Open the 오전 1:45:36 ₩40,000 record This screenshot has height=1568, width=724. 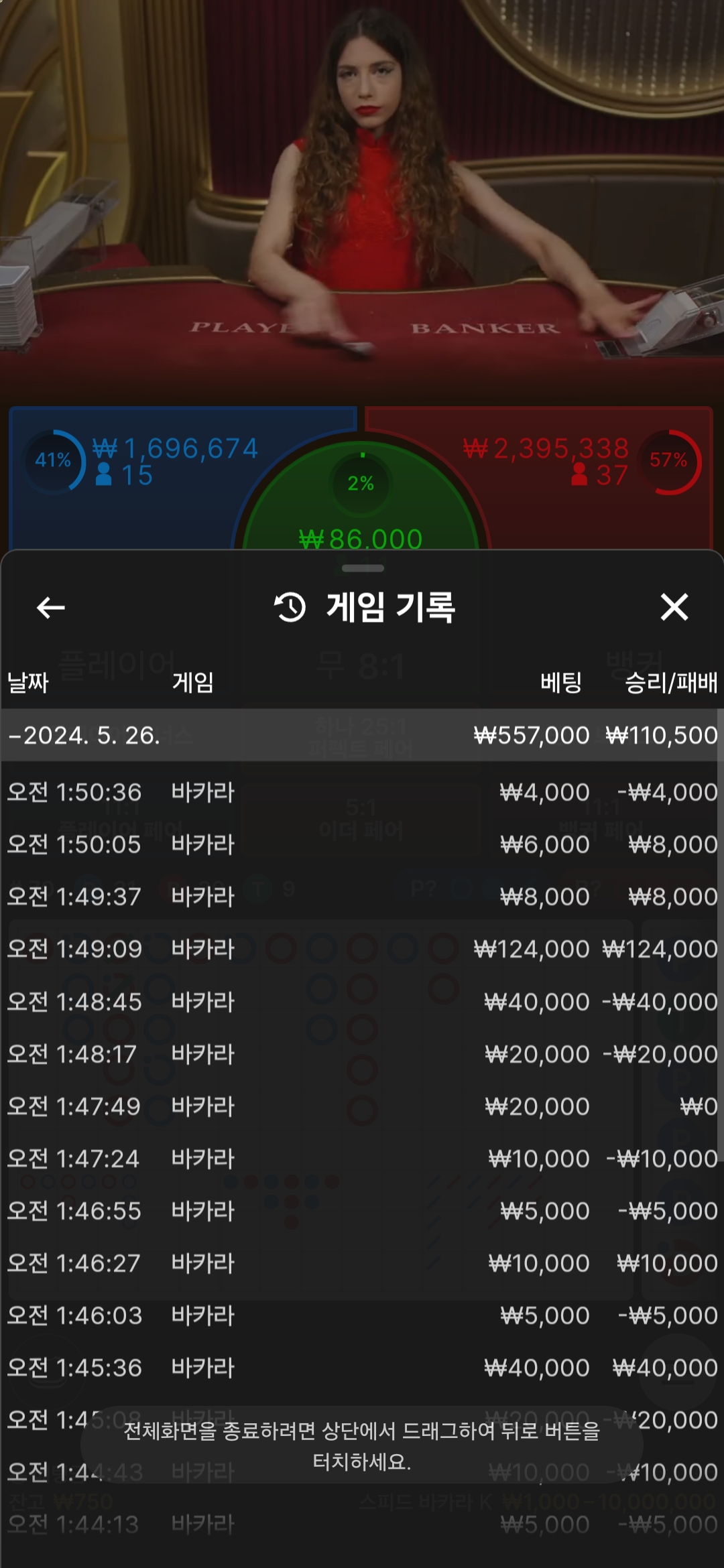(362, 1368)
